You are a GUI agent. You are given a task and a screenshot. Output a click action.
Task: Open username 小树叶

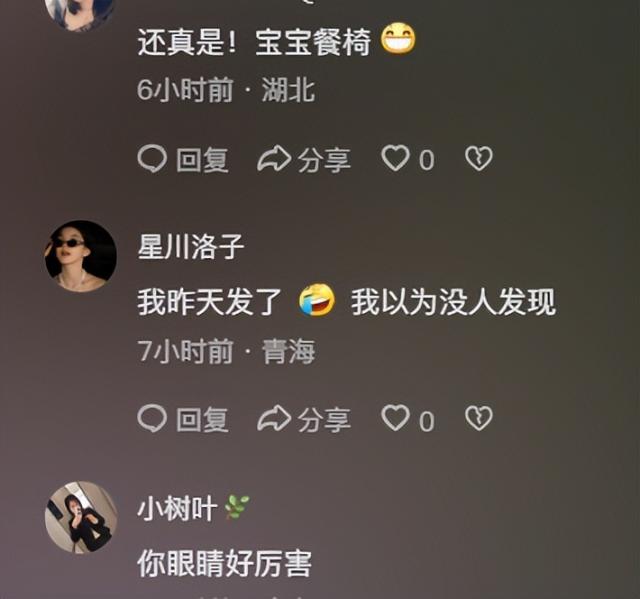click(x=177, y=508)
